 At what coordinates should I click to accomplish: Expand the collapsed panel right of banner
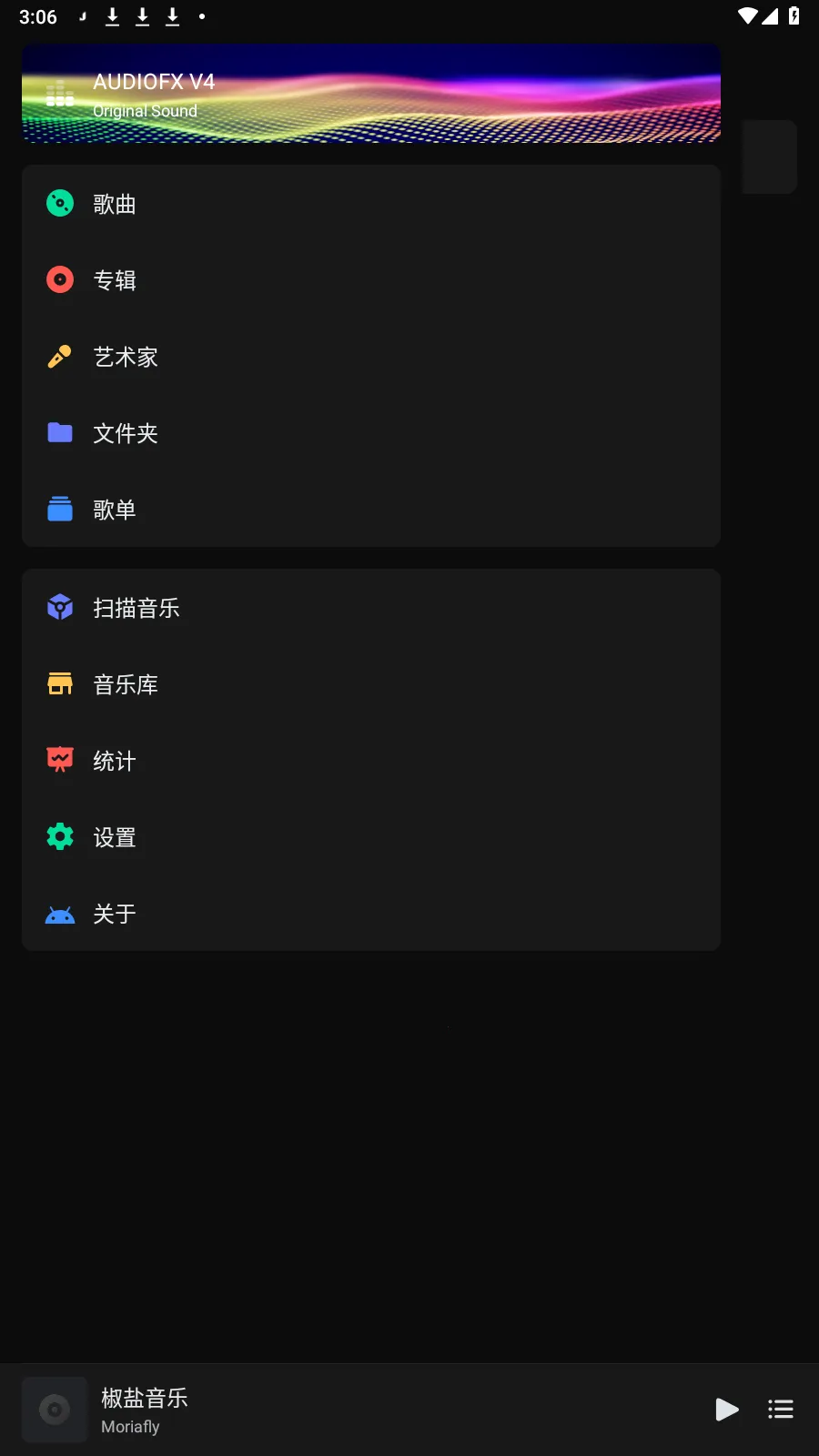(x=769, y=157)
